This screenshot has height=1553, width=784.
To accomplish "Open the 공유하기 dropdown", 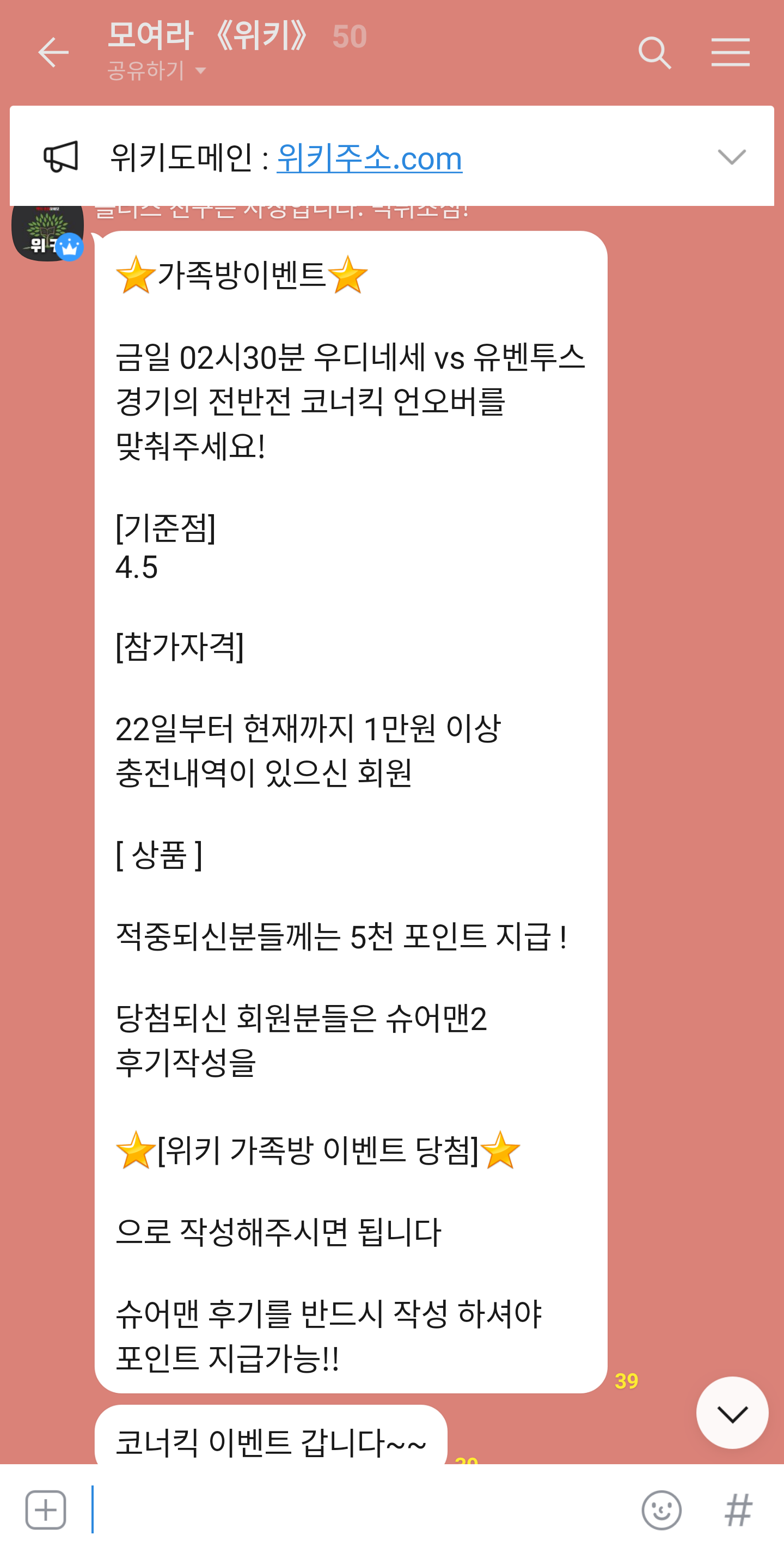I will (x=157, y=71).
